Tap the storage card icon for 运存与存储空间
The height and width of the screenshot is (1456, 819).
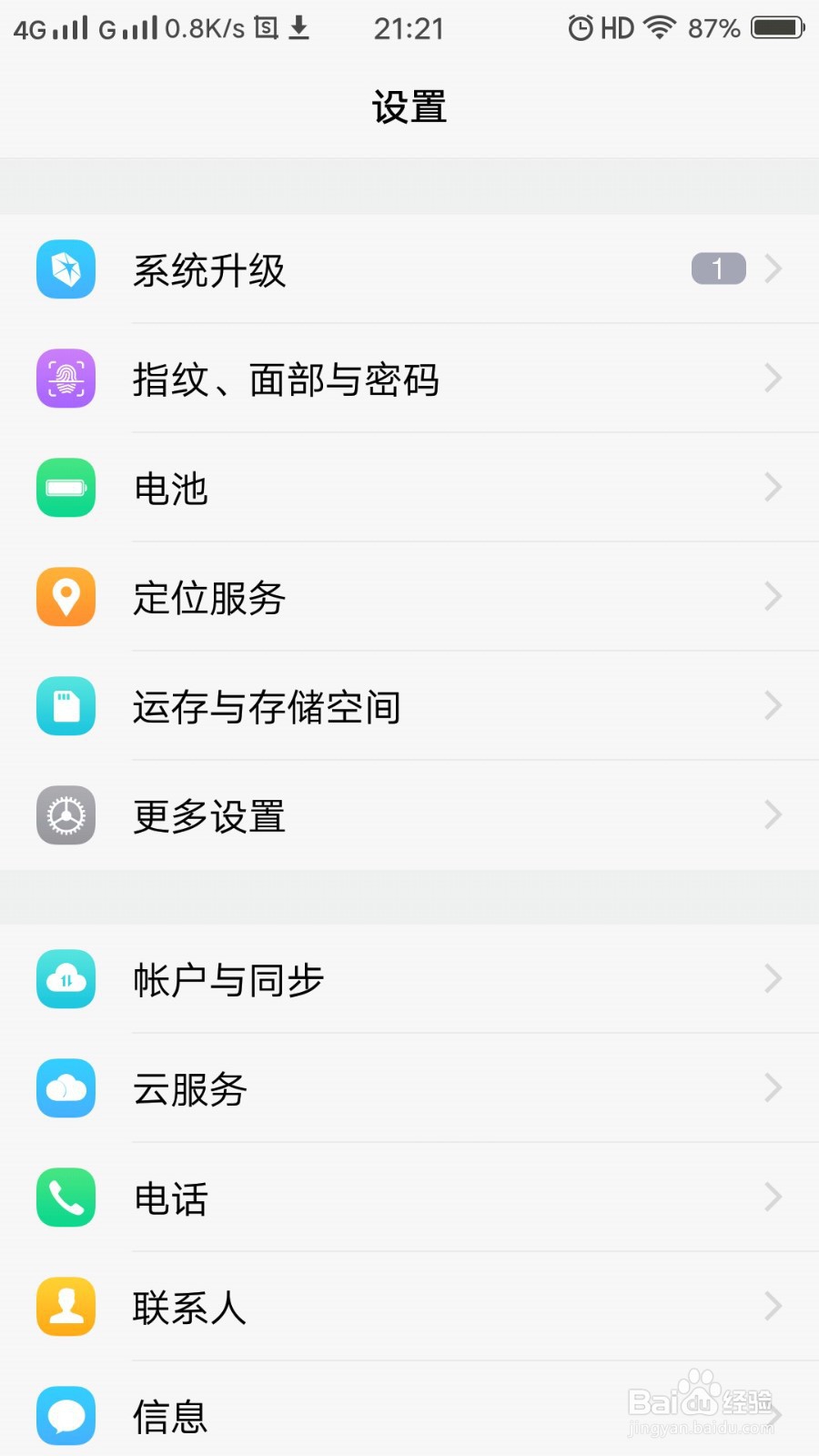point(65,706)
